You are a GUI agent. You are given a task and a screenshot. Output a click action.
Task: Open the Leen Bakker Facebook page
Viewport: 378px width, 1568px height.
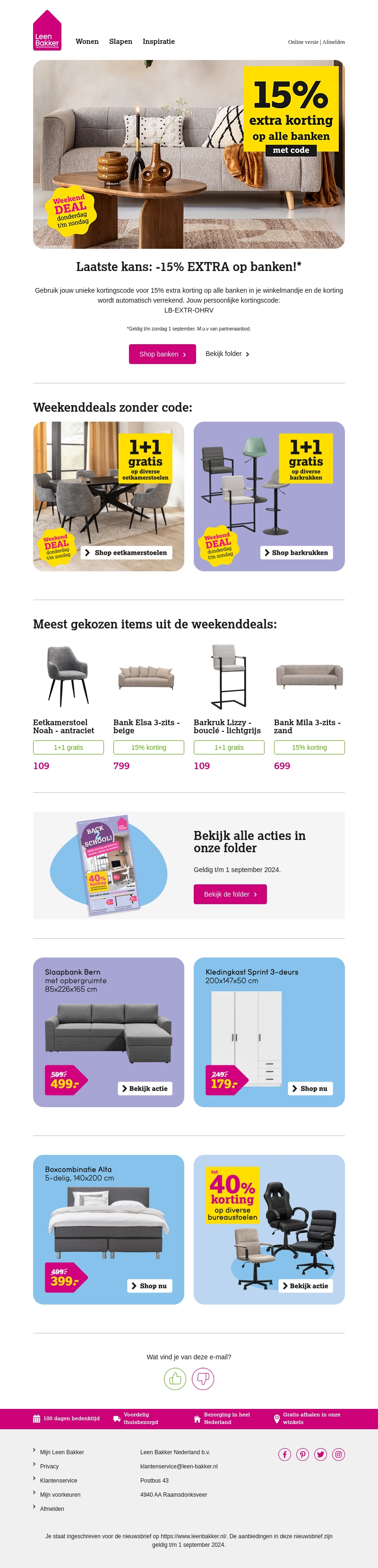tap(284, 1454)
